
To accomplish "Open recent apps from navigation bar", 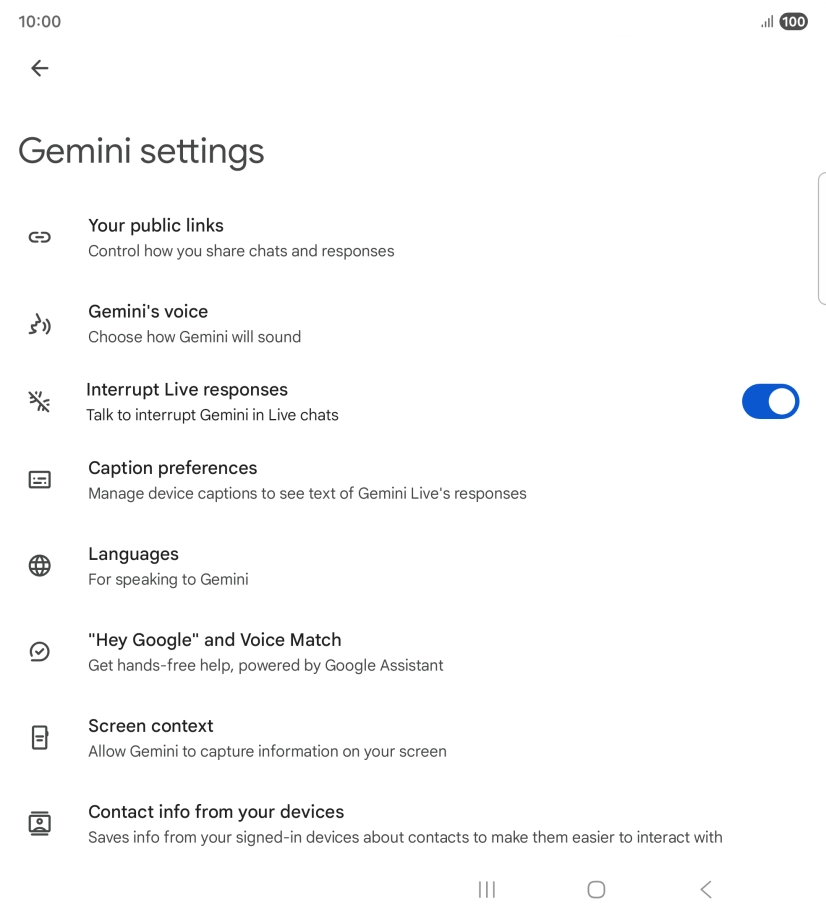I will point(487,889).
